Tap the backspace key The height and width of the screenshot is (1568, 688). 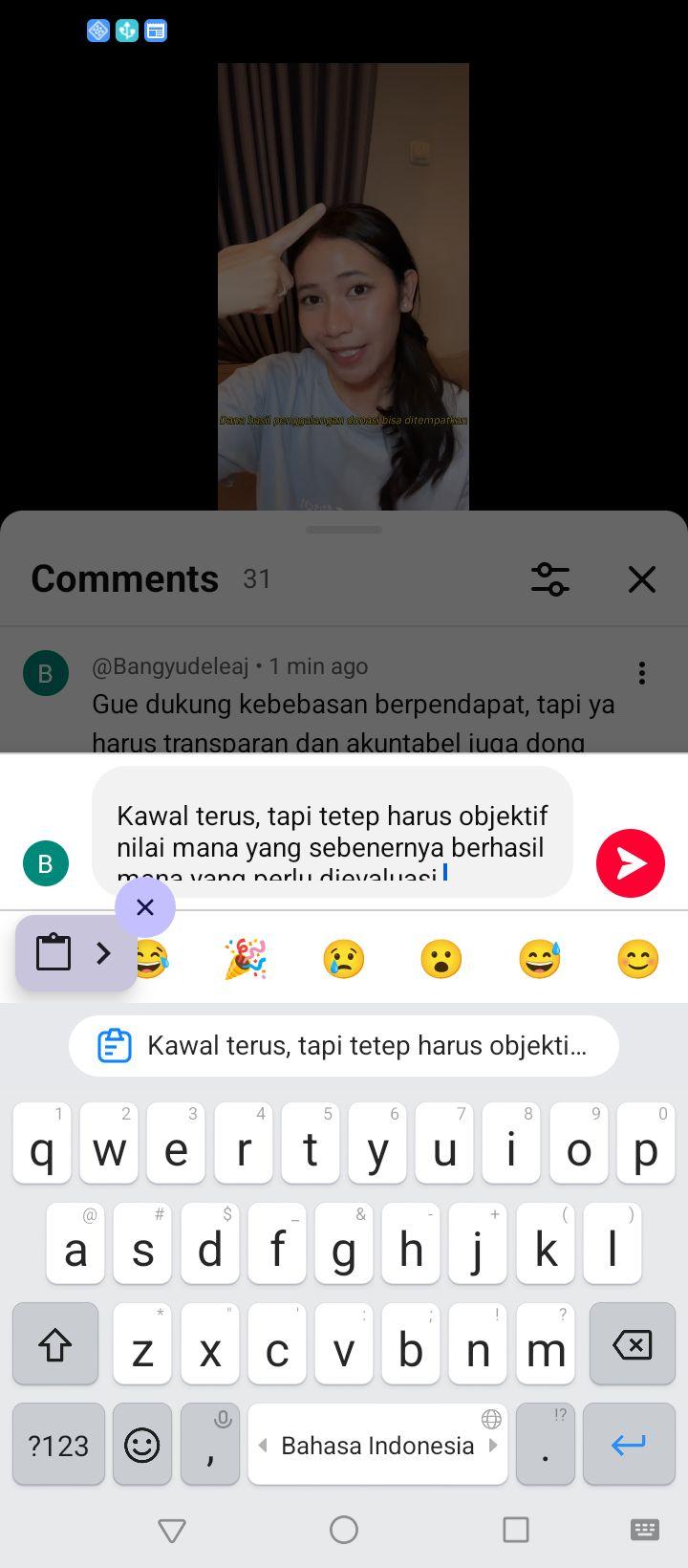[x=633, y=1344]
